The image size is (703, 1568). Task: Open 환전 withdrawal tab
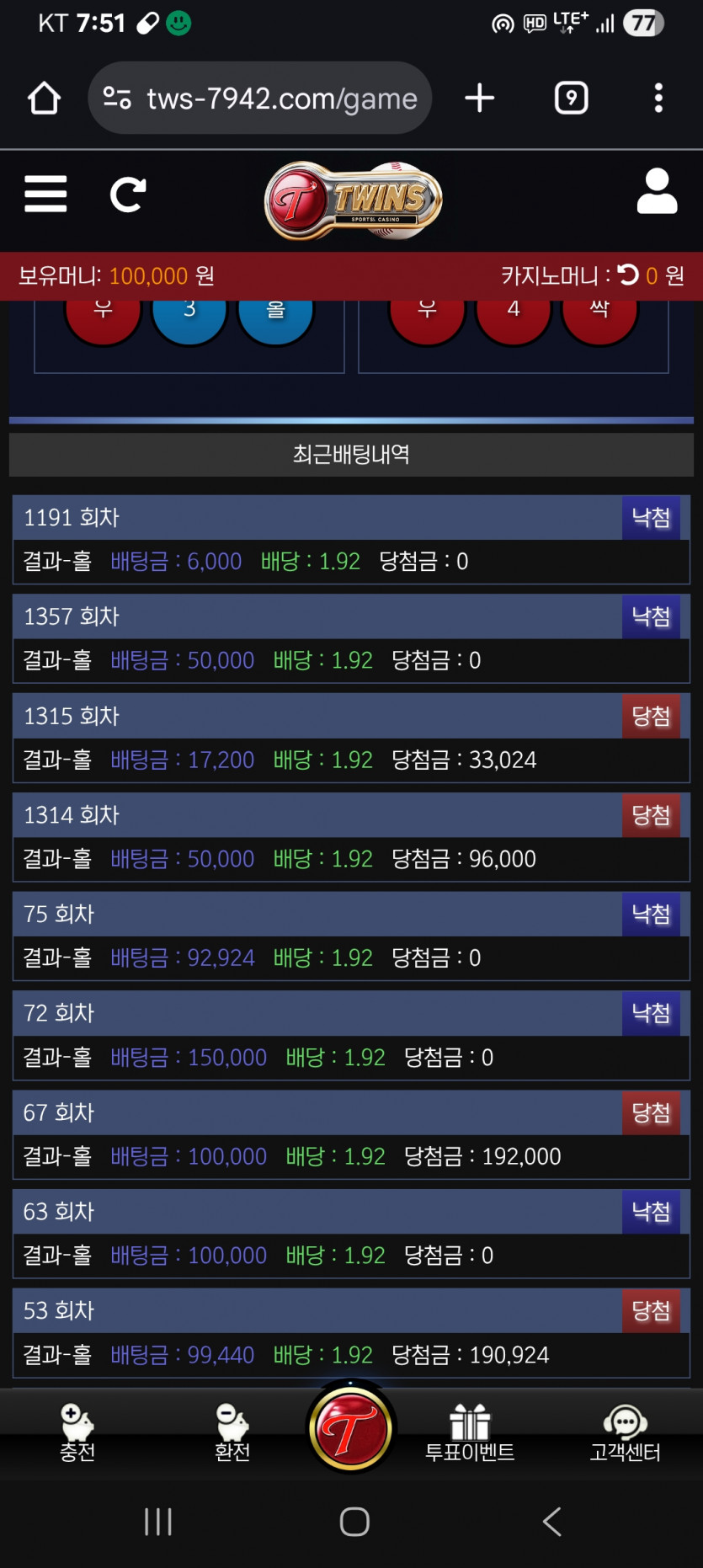pos(232,1433)
